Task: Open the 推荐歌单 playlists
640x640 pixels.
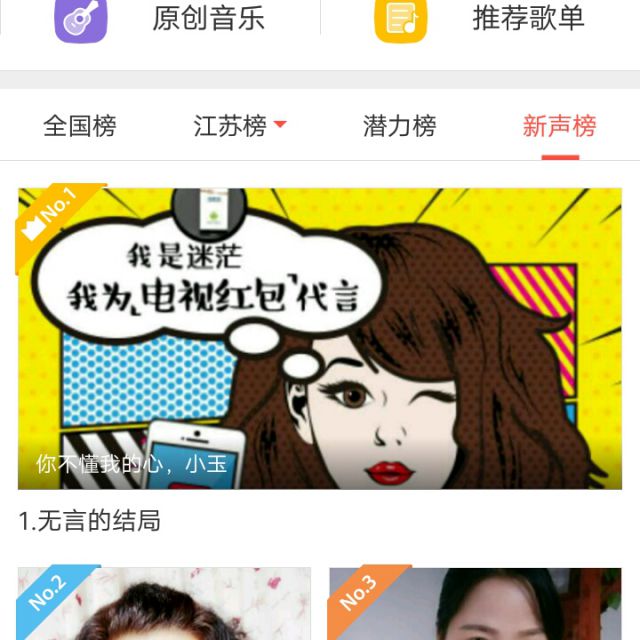Action: [x=480, y=20]
